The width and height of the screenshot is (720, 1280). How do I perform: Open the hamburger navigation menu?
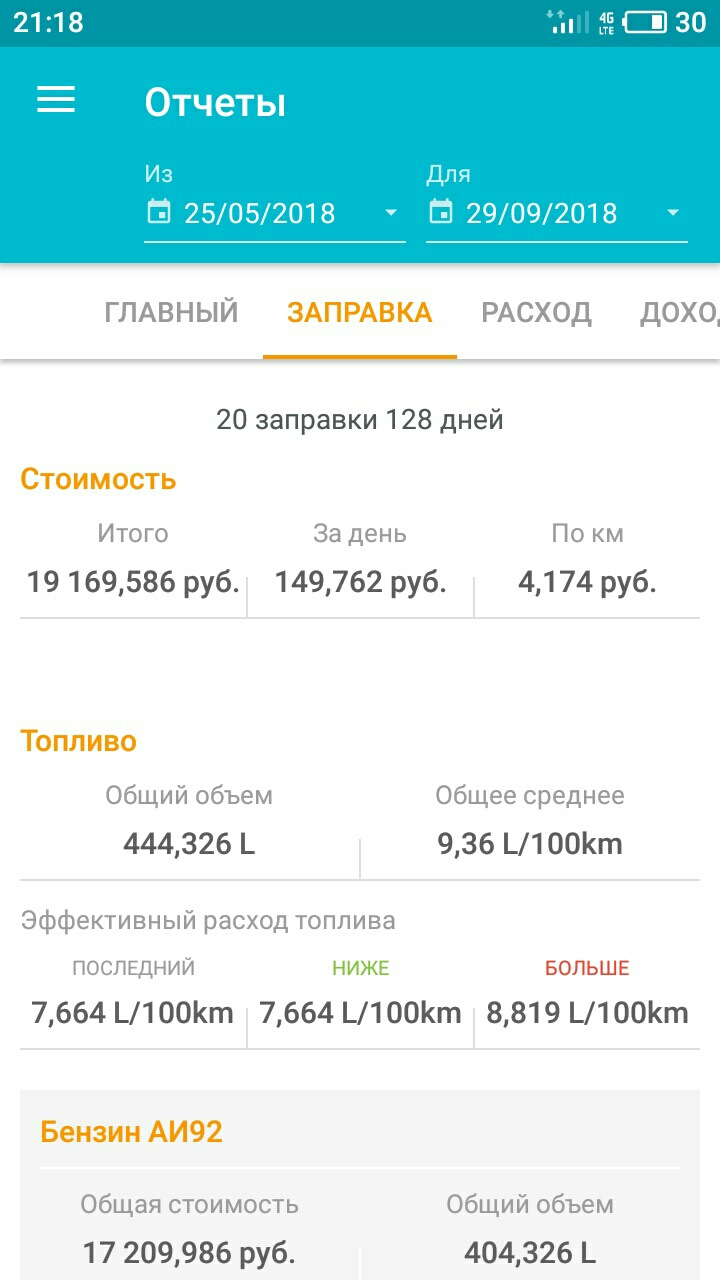click(x=56, y=100)
